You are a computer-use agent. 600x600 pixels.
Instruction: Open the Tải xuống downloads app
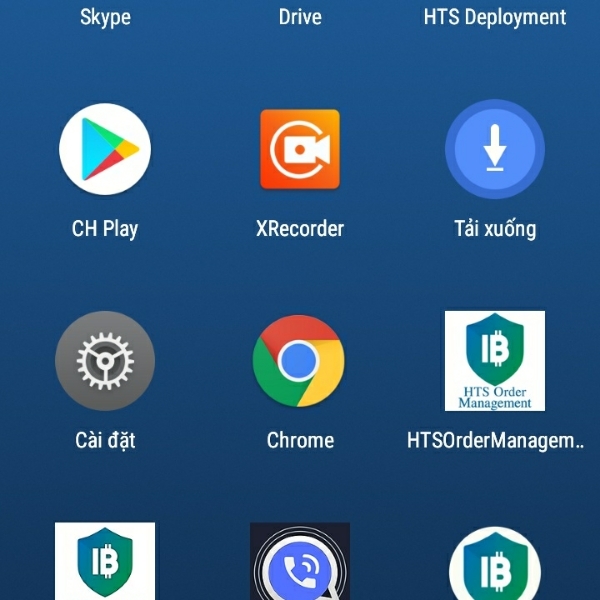[495, 149]
